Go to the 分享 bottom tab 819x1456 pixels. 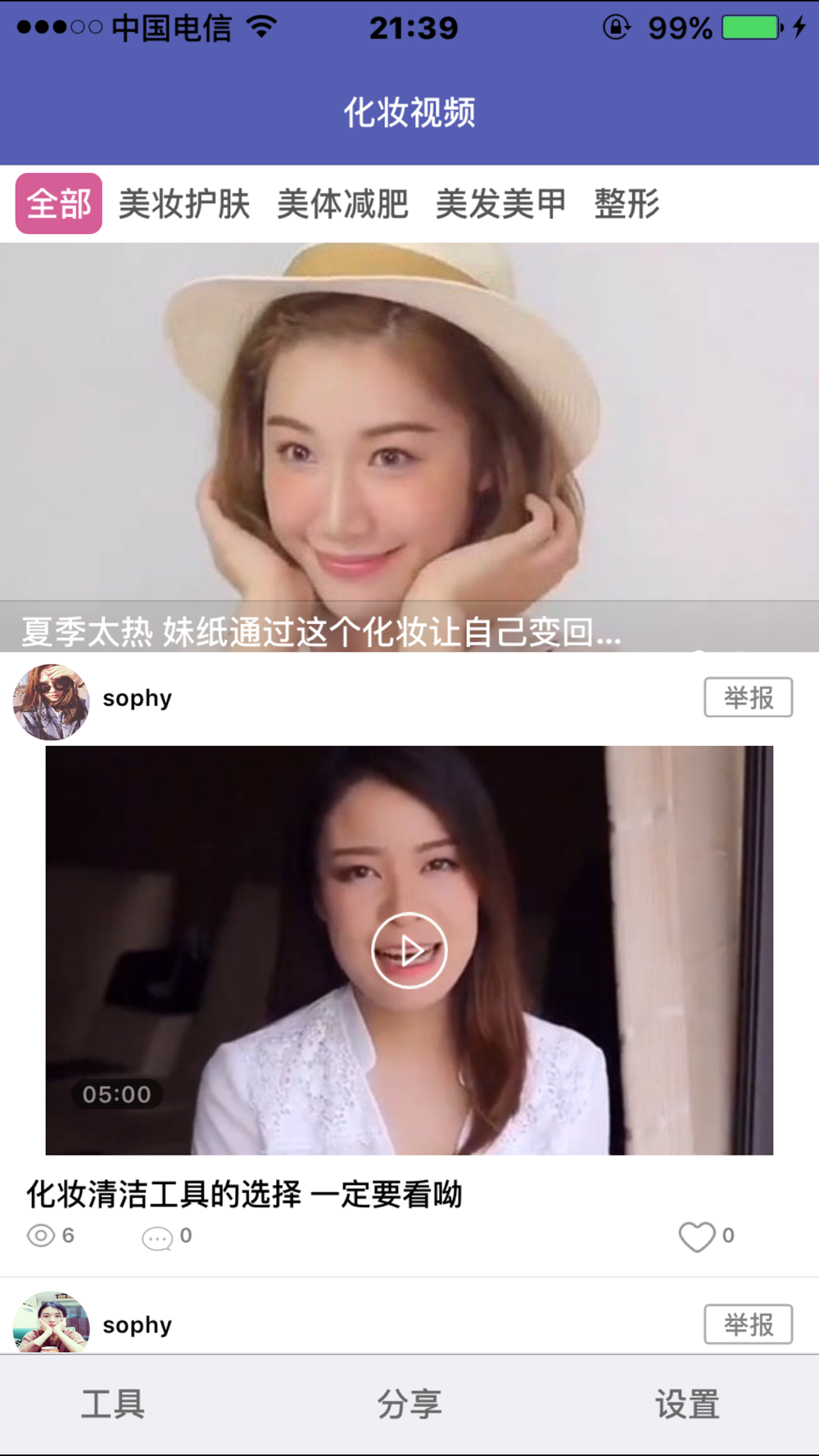pos(409,1404)
